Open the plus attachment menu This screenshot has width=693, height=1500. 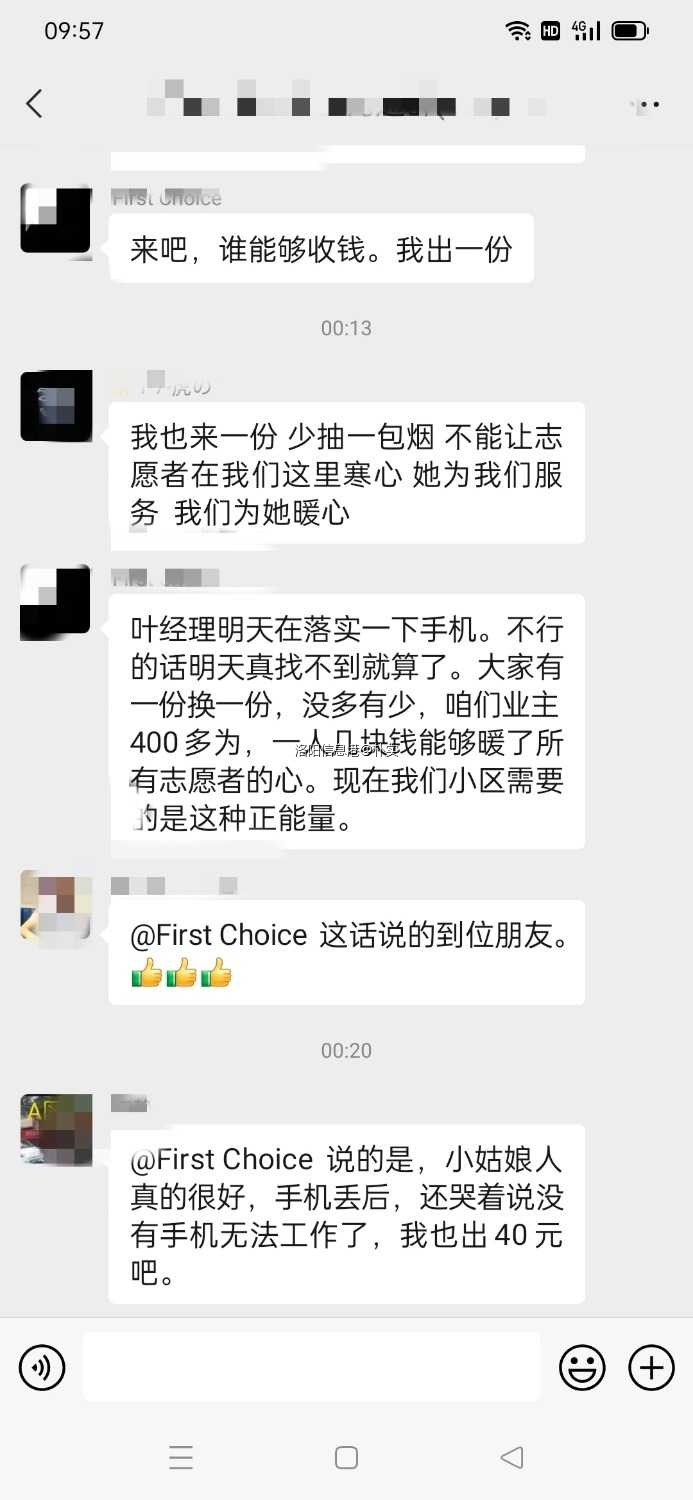(x=651, y=1367)
